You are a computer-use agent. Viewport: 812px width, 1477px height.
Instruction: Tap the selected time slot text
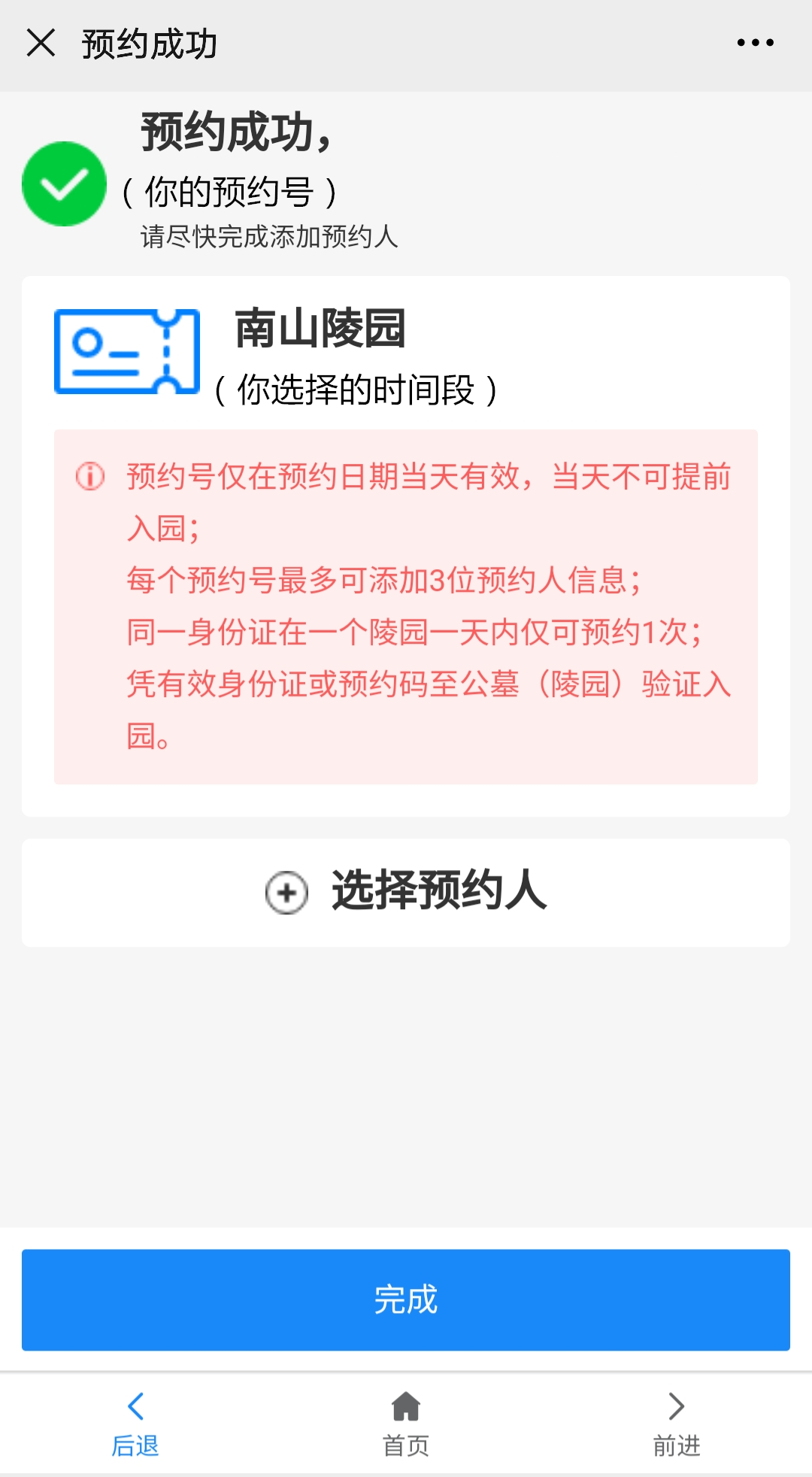point(355,388)
